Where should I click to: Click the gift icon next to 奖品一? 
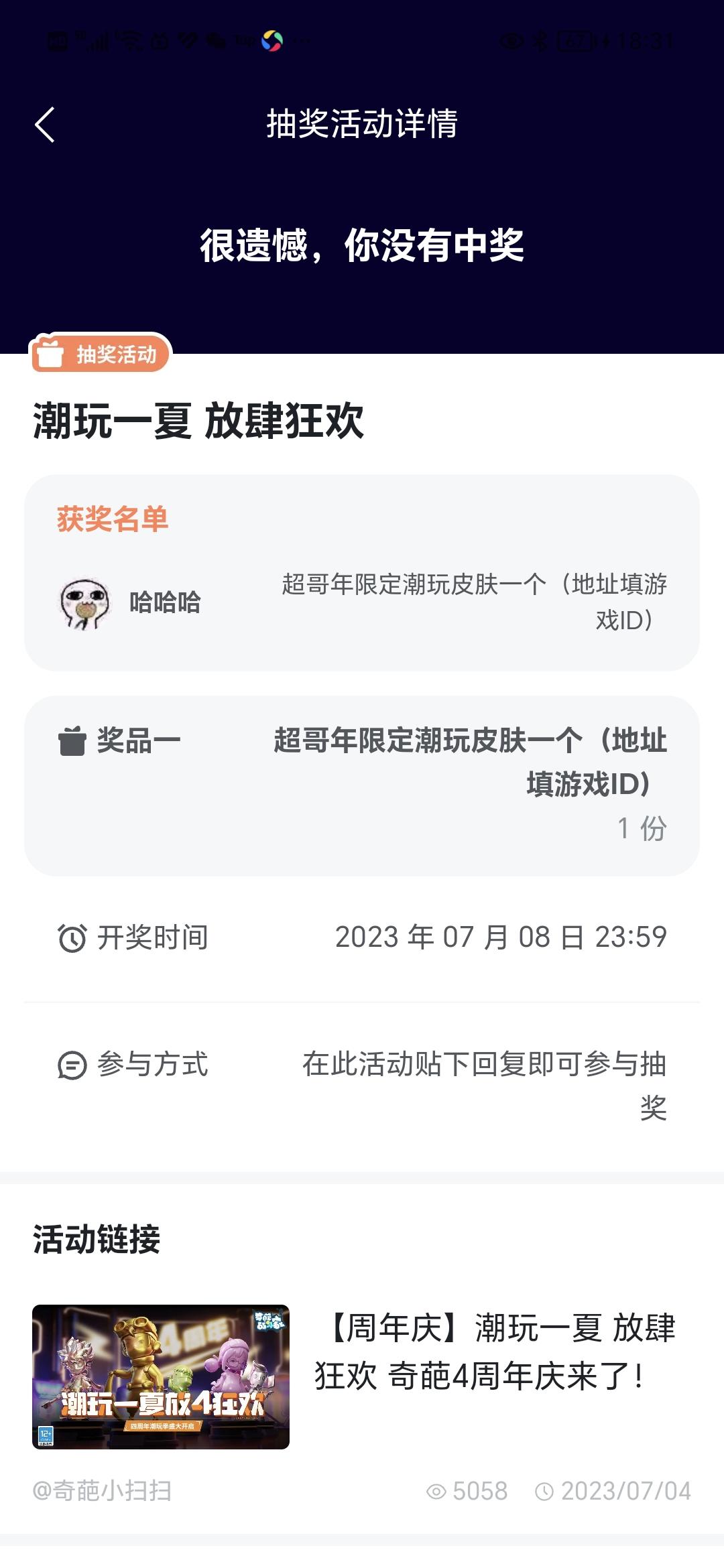[72, 740]
